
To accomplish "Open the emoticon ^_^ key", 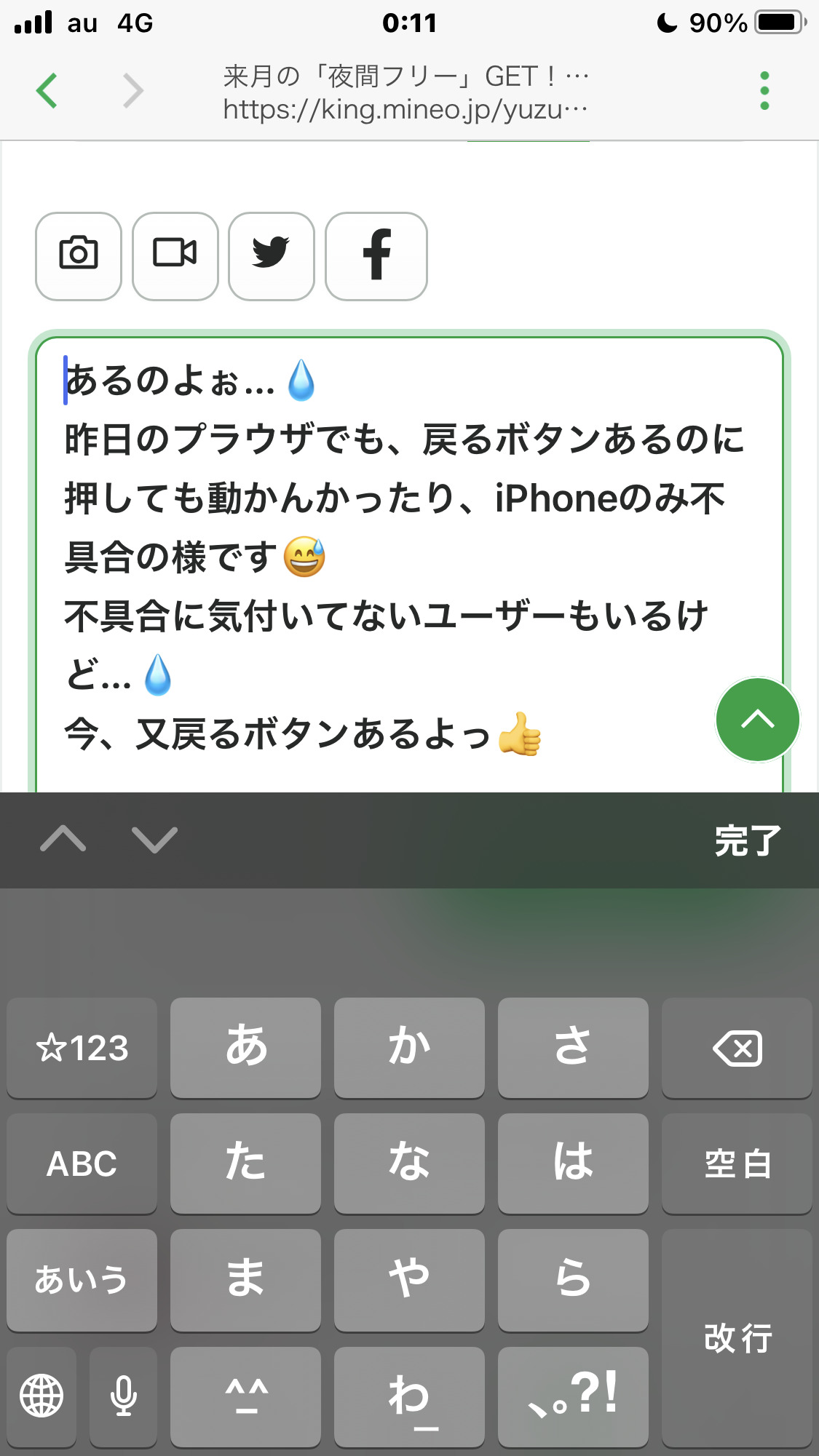I will tap(245, 1396).
